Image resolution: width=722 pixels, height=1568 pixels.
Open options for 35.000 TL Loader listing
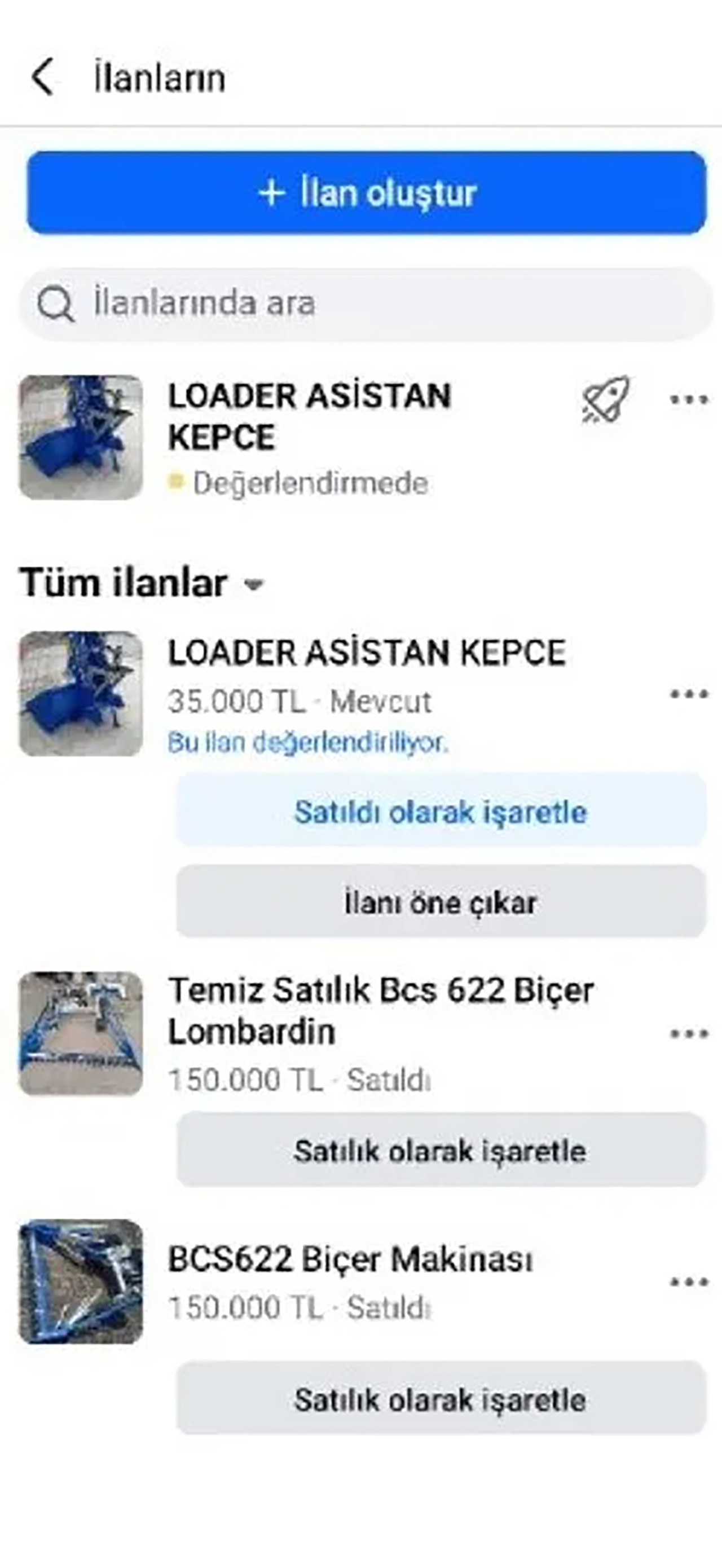(689, 694)
